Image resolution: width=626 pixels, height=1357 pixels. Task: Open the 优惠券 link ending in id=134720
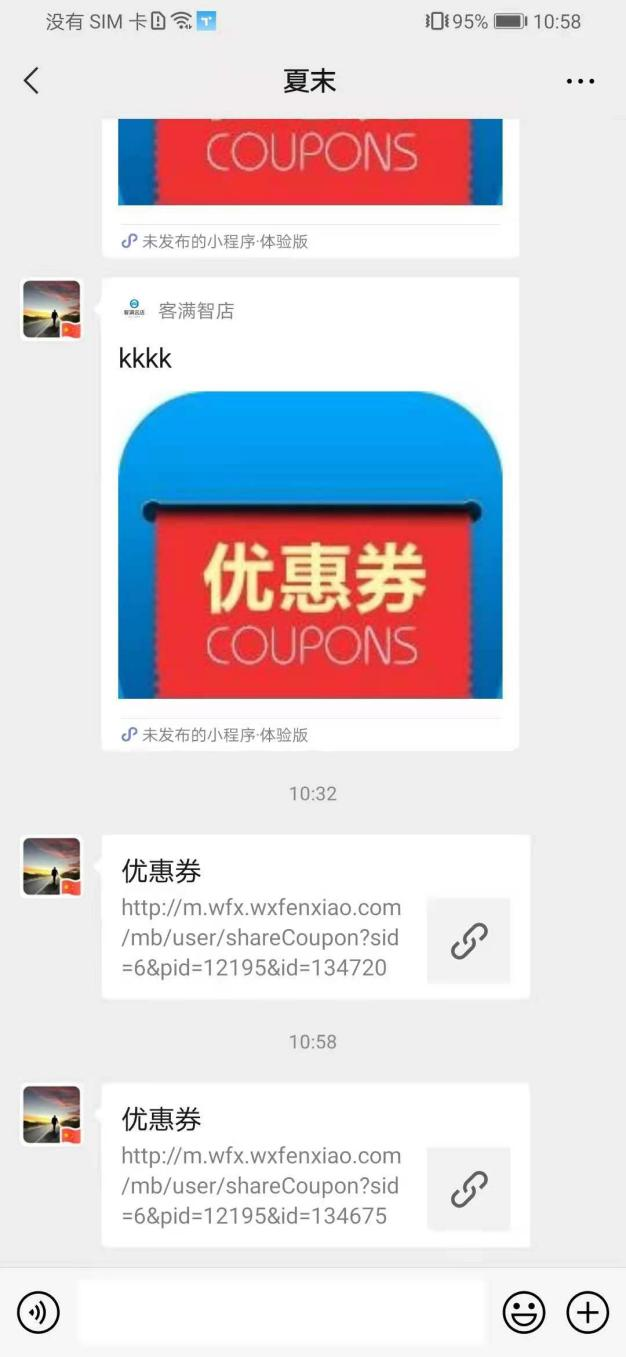pyautogui.click(x=315, y=916)
